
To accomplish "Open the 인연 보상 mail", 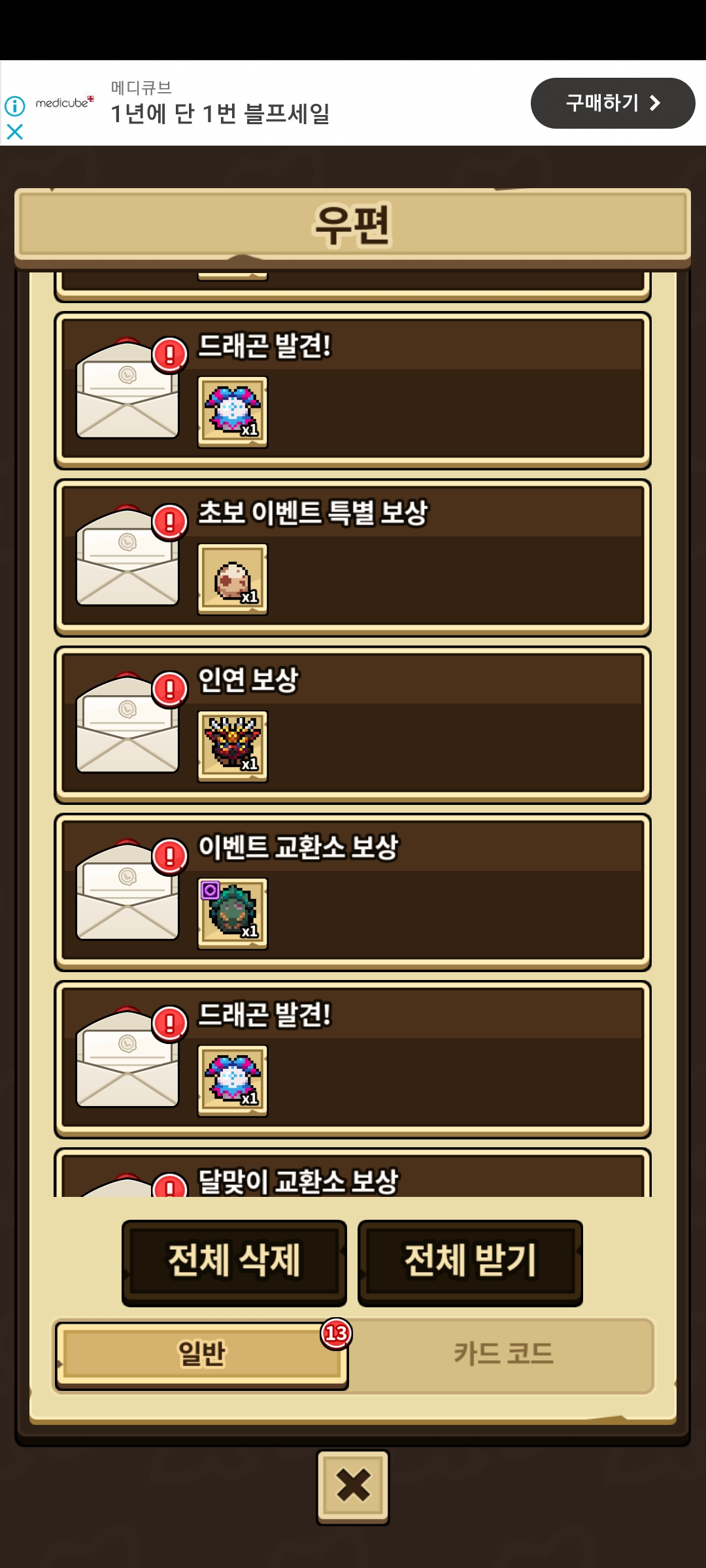I will point(353,725).
